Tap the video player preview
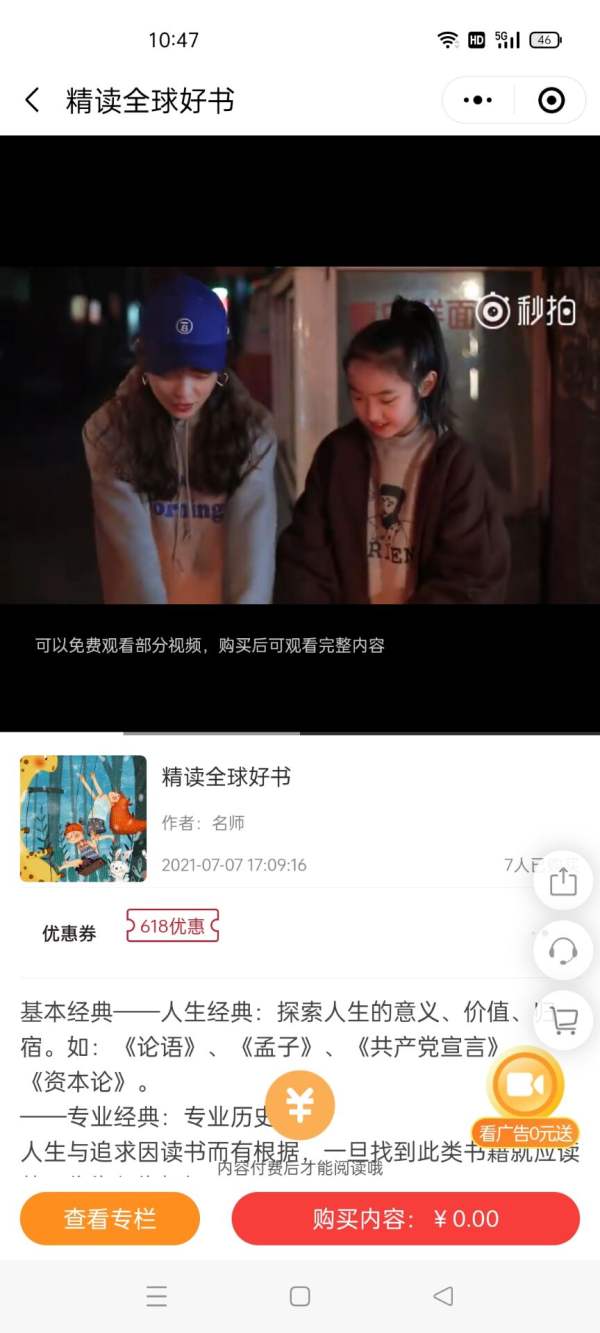 [300, 434]
